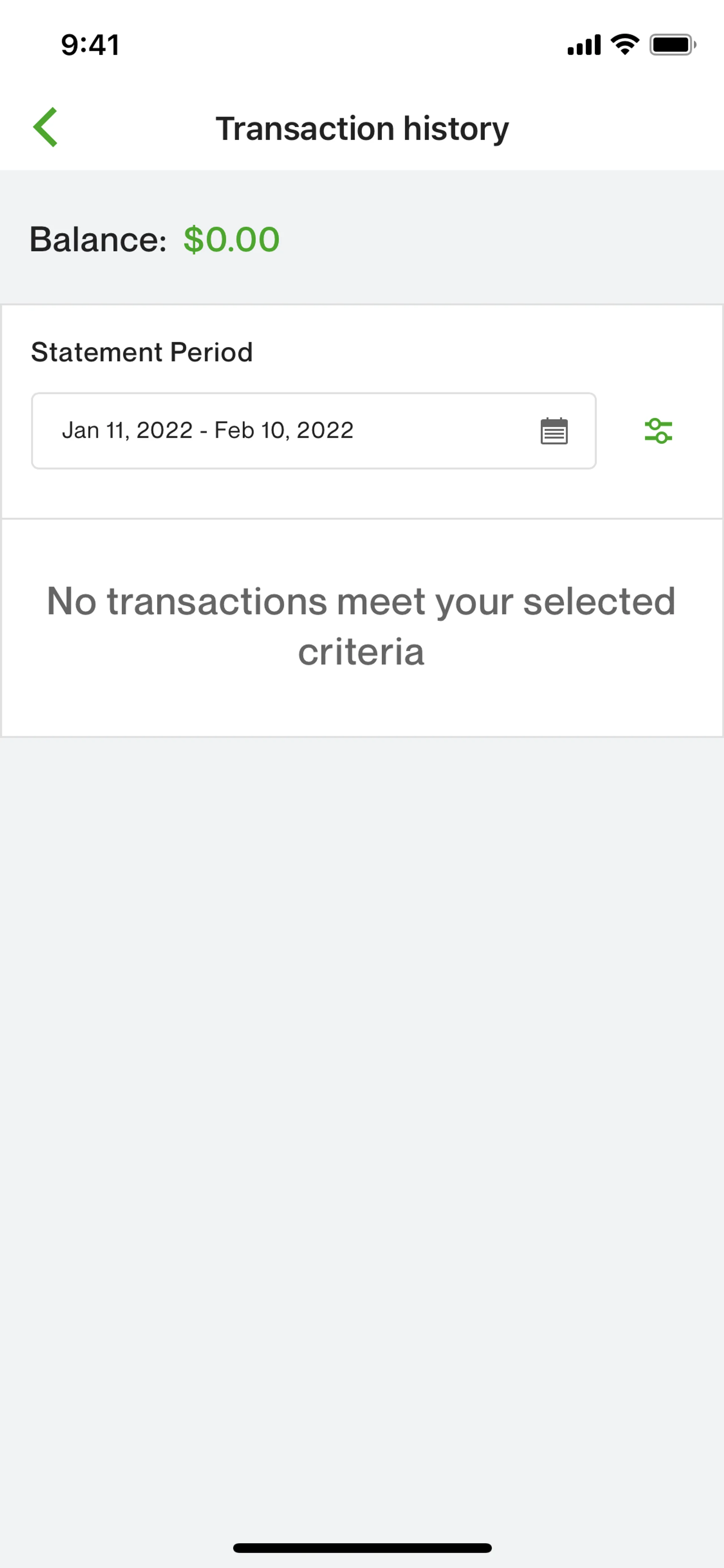Open the transaction filter options
Viewport: 724px width, 1568px height.
658,431
